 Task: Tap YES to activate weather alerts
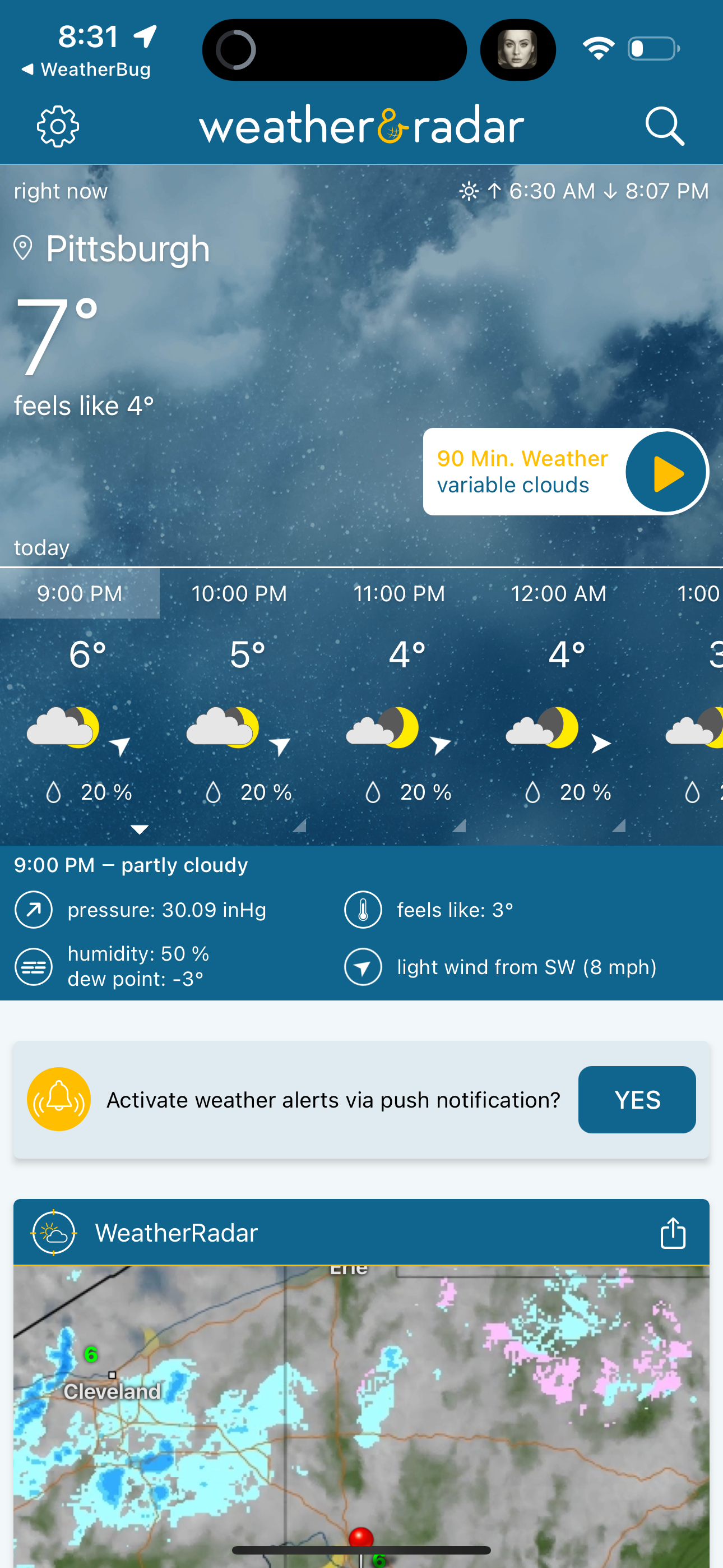coord(637,1099)
